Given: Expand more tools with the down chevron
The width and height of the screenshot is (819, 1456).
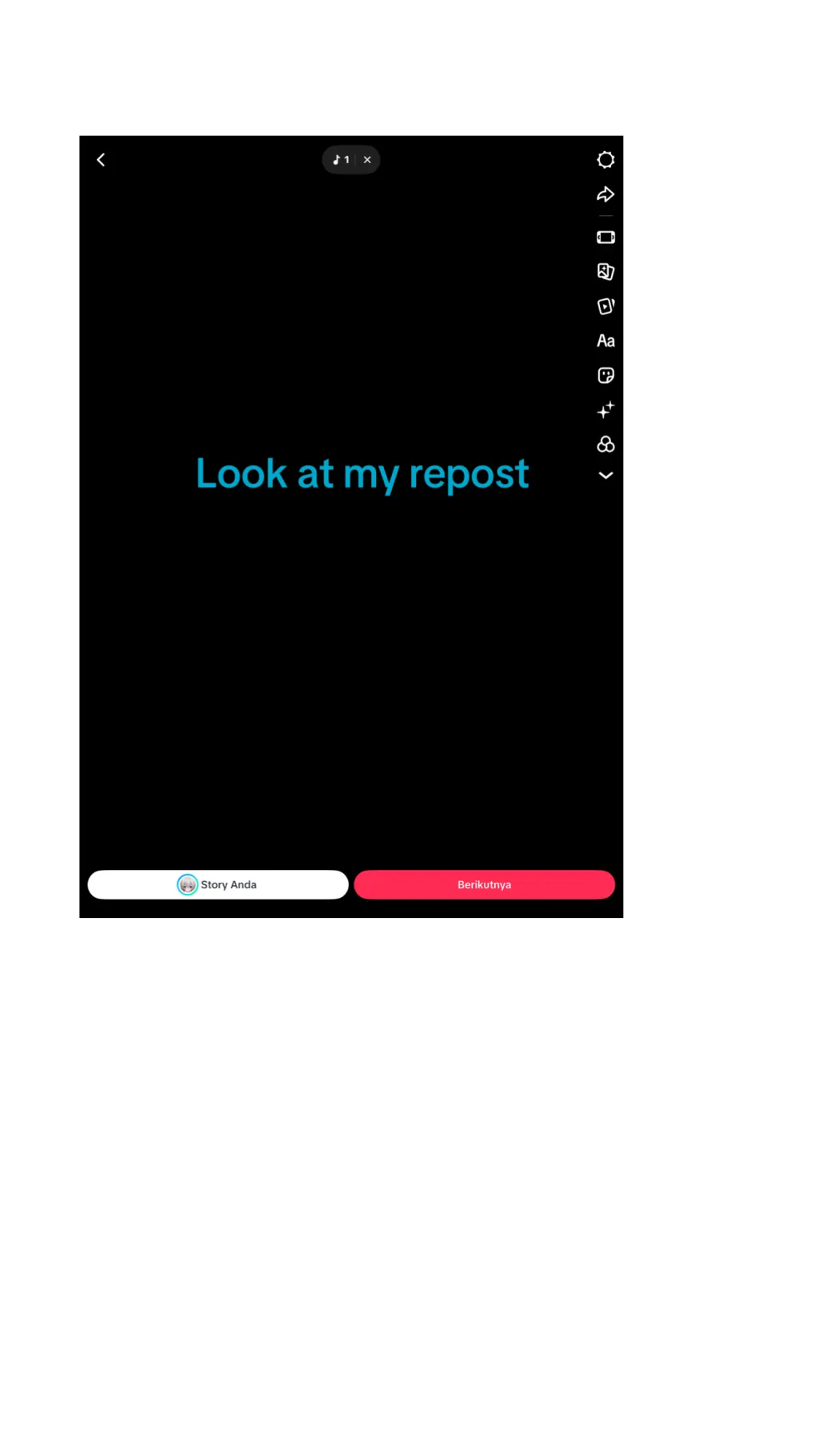Looking at the screenshot, I should pos(605,475).
